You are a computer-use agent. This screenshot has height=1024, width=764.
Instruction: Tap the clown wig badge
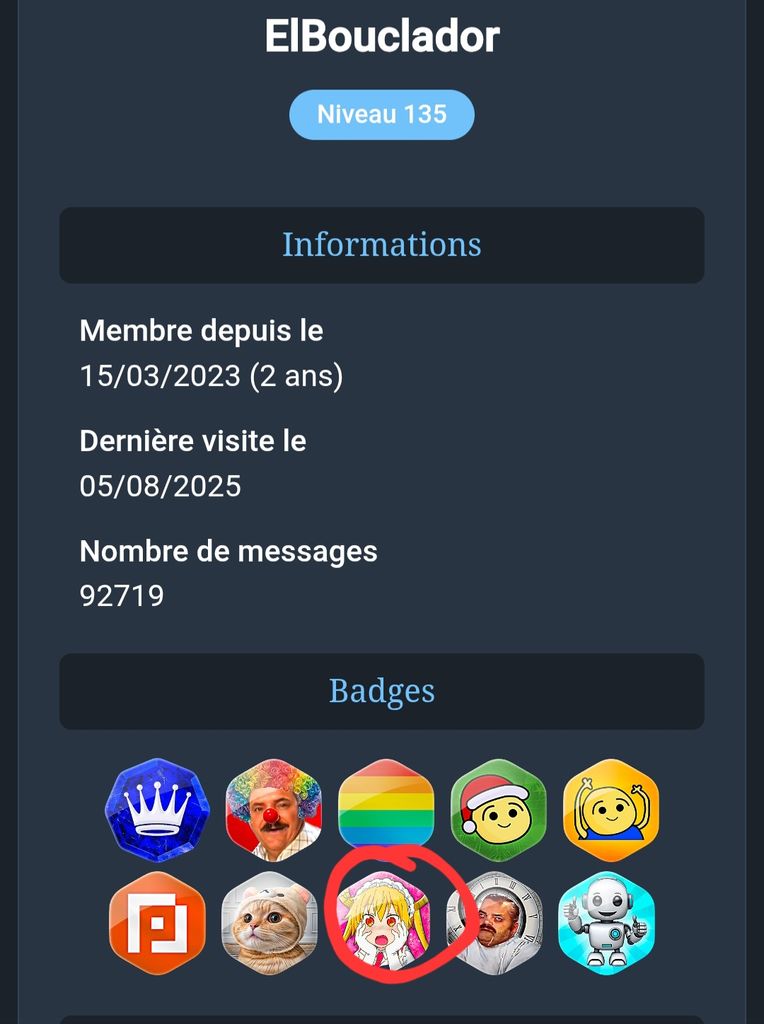(x=273, y=810)
